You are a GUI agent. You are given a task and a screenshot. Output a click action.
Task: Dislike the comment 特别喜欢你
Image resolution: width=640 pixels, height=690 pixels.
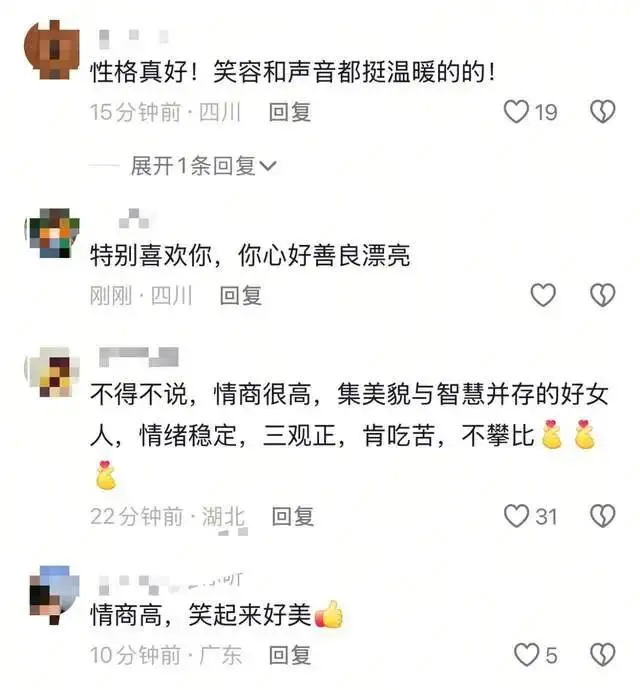602,295
